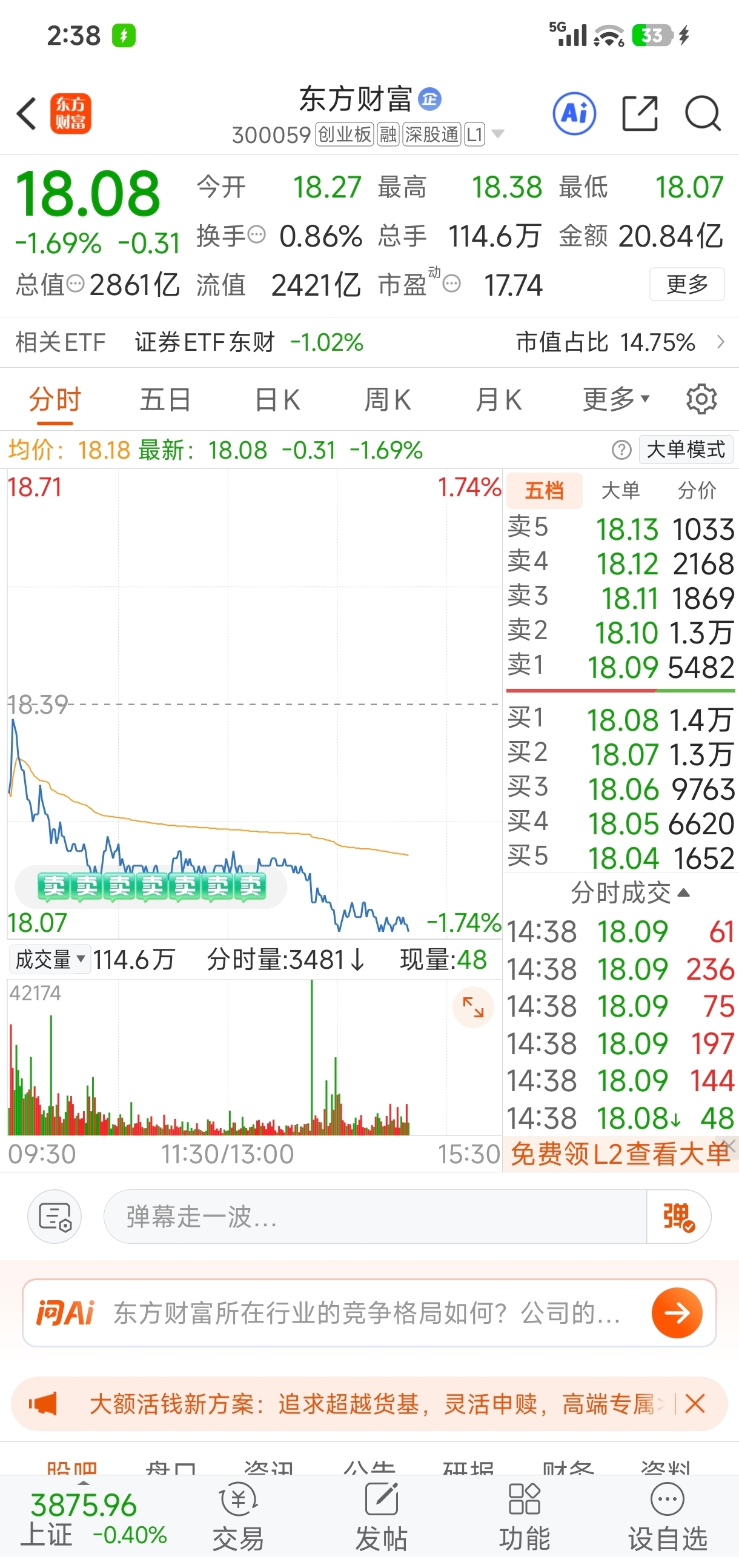
Task: Switch to the 周K chart tab
Action: [x=387, y=400]
